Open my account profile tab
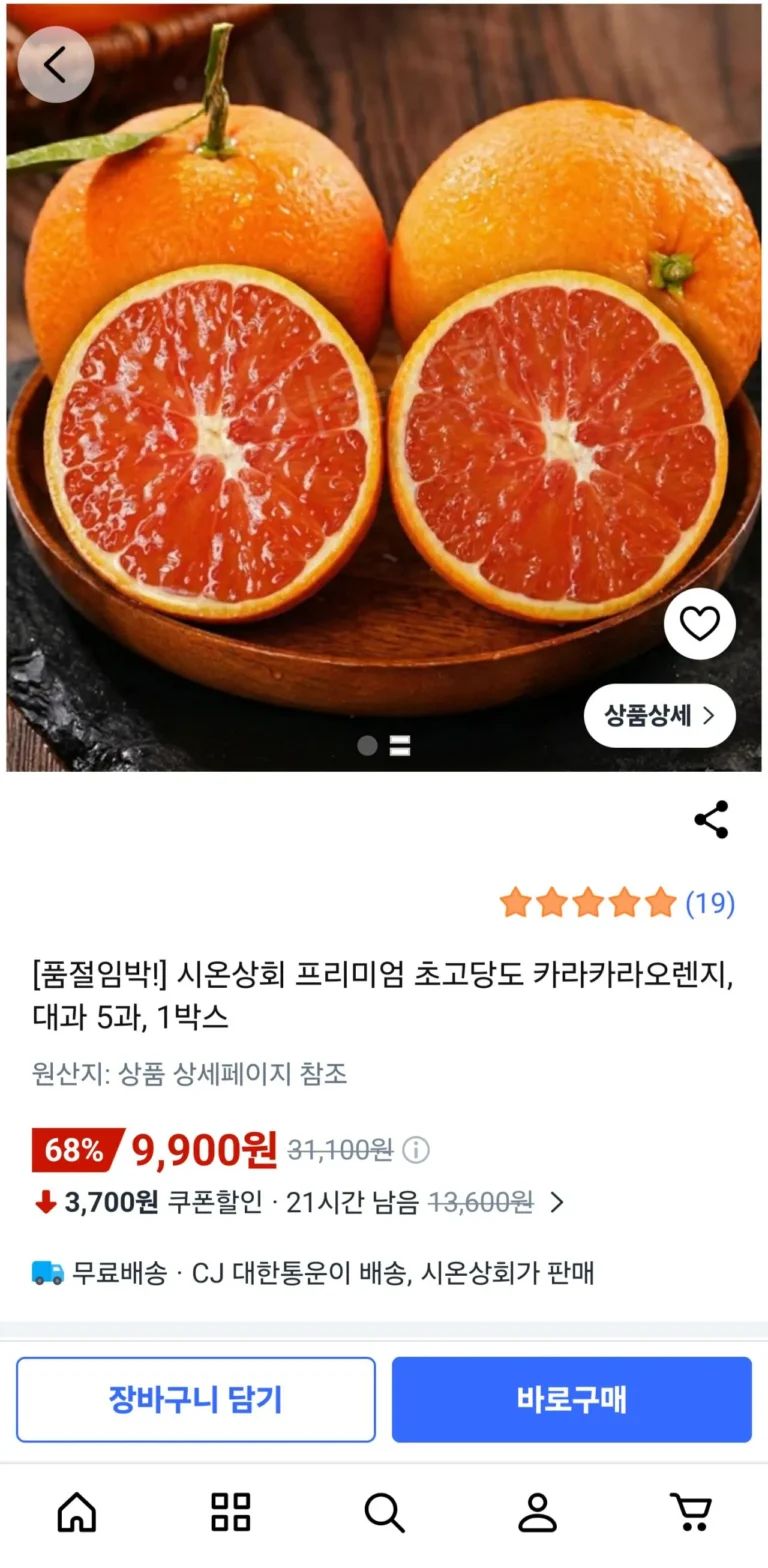Viewport: 768px width, 1568px height. 537,1512
